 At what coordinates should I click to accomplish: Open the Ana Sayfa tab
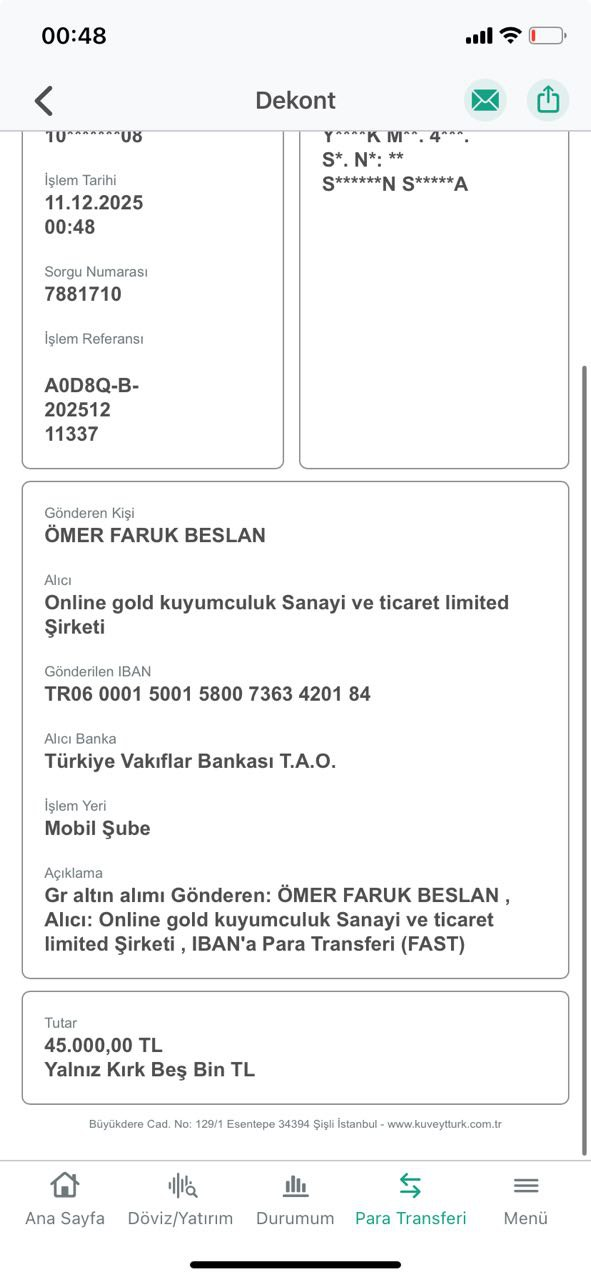[x=65, y=1200]
